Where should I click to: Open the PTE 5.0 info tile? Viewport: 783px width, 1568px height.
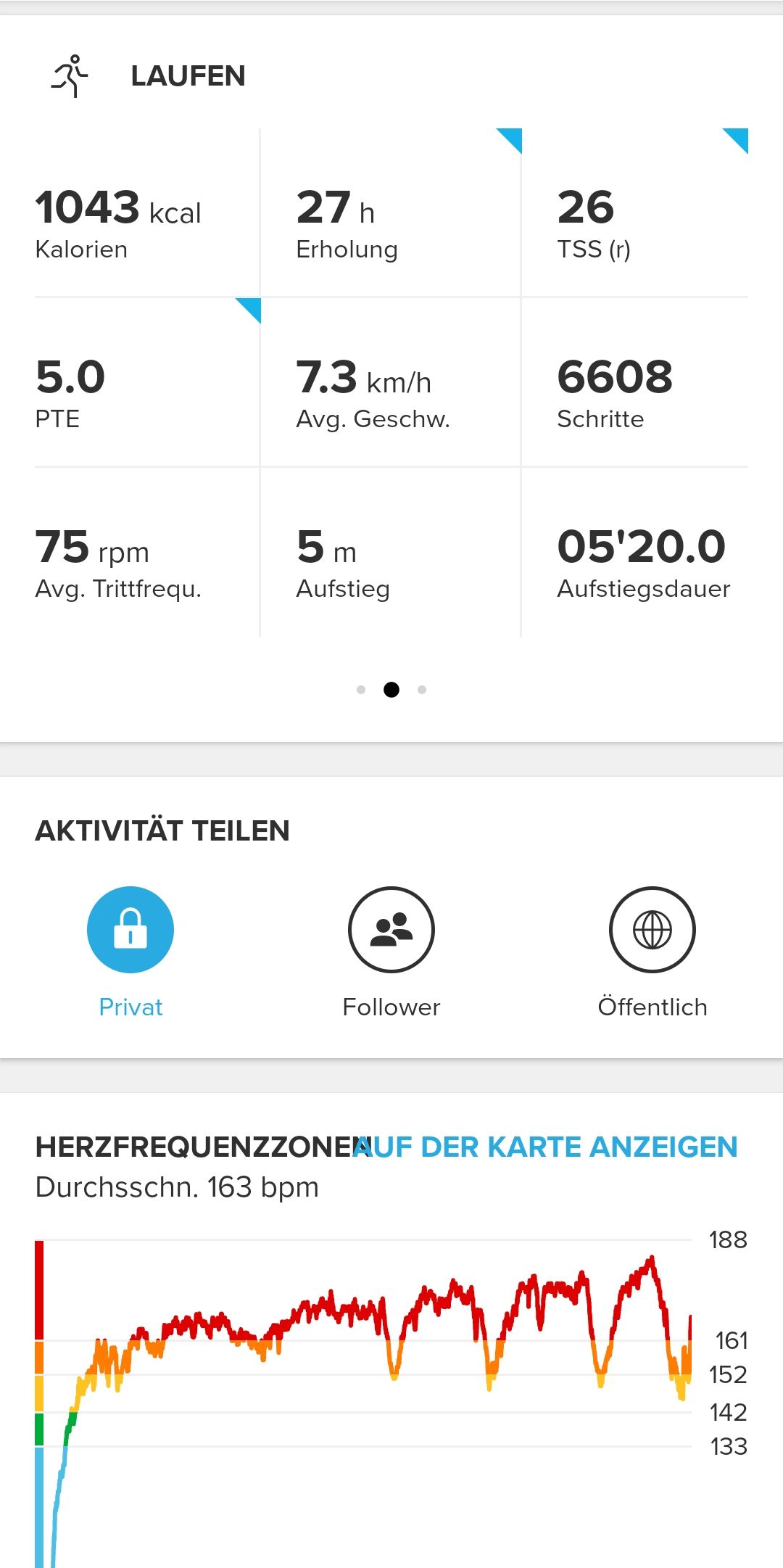point(147,382)
